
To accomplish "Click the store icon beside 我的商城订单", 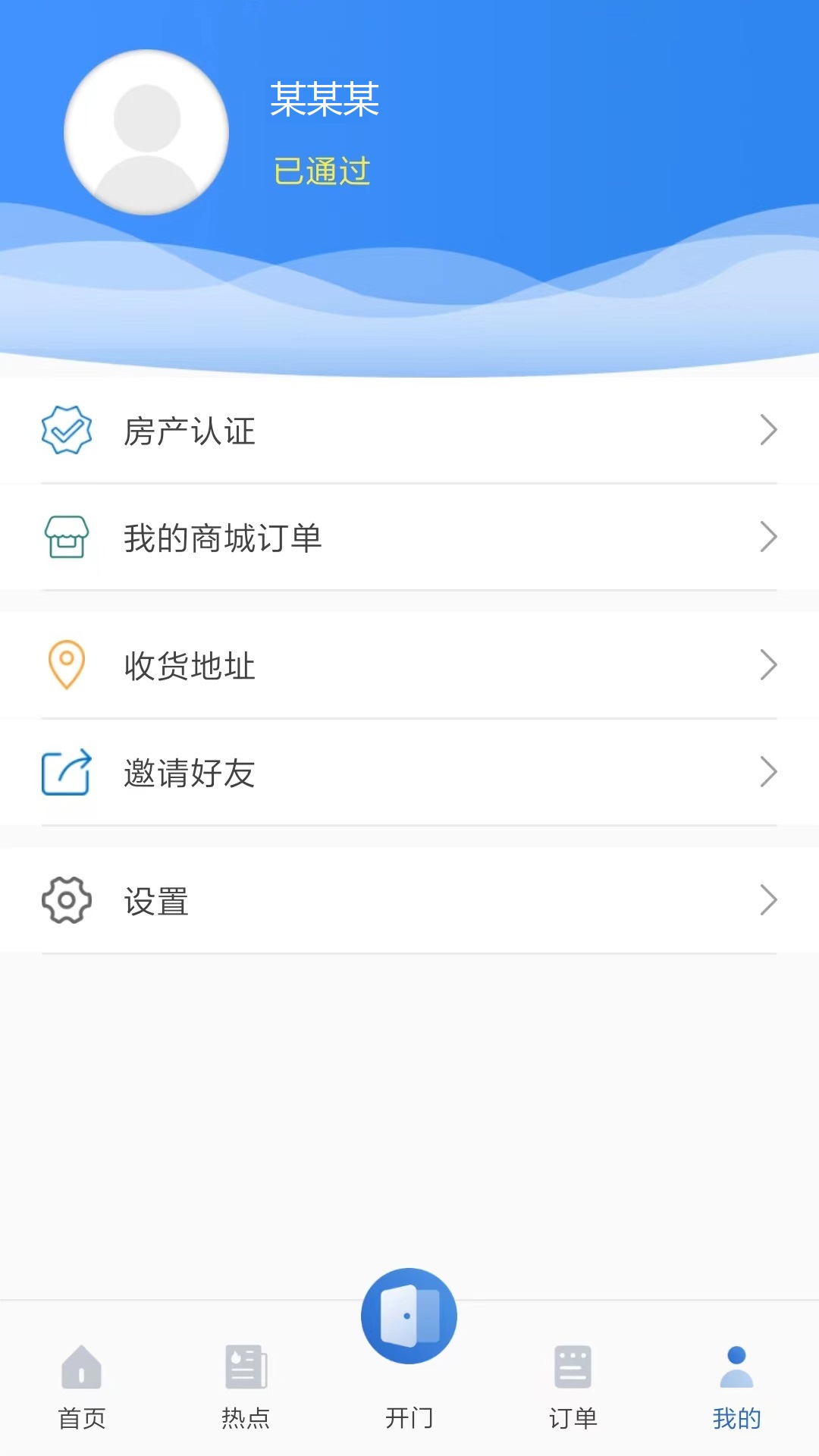I will click(67, 538).
